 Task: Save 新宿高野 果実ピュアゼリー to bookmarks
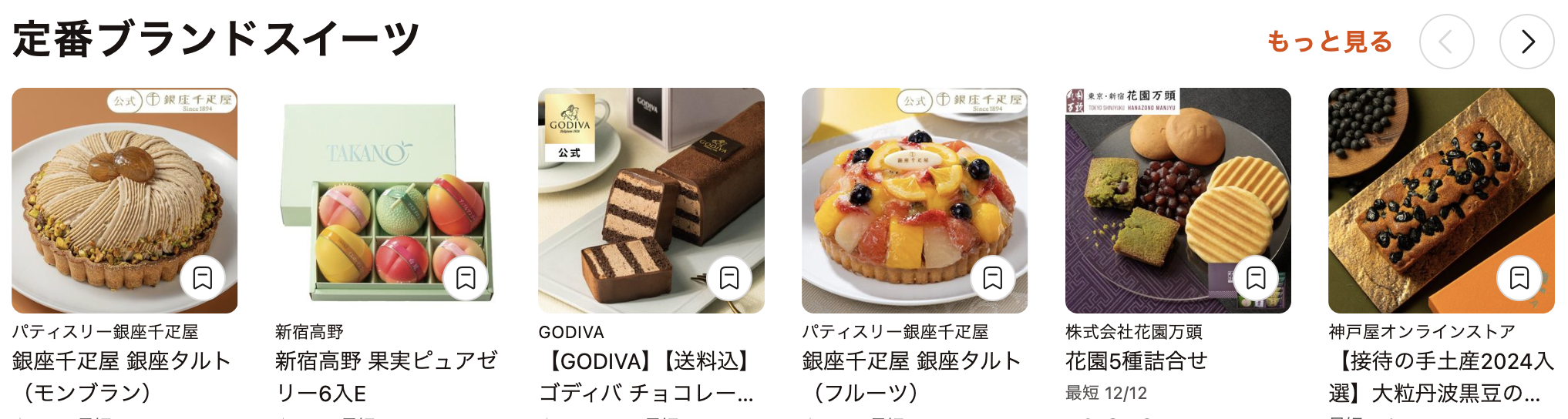click(466, 277)
